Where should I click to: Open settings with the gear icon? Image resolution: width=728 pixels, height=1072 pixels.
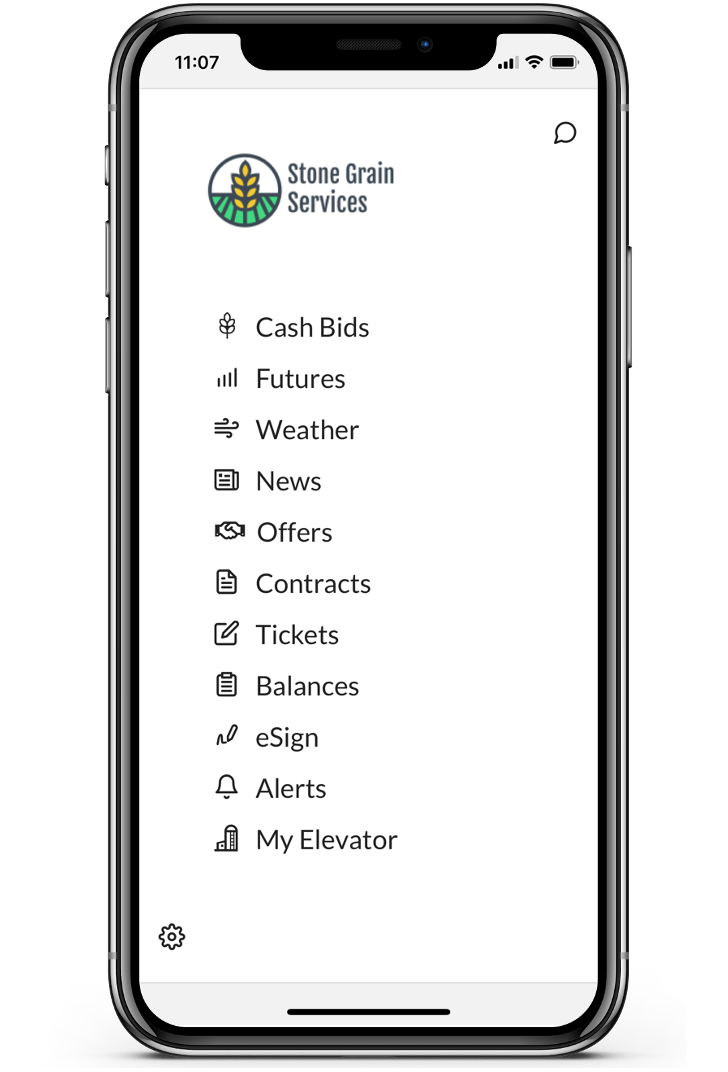(x=172, y=937)
